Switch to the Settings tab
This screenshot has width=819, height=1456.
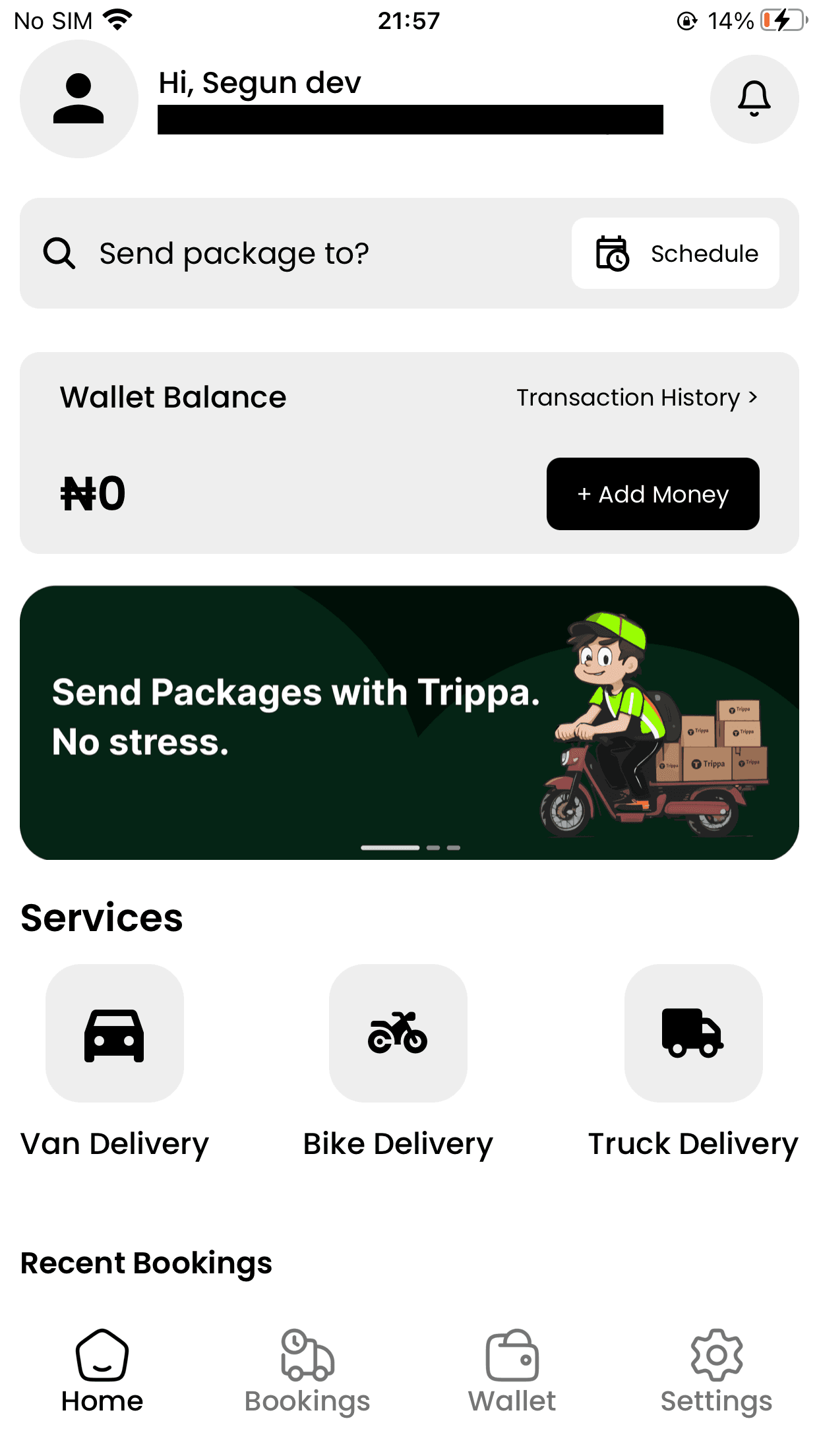[x=716, y=1370]
